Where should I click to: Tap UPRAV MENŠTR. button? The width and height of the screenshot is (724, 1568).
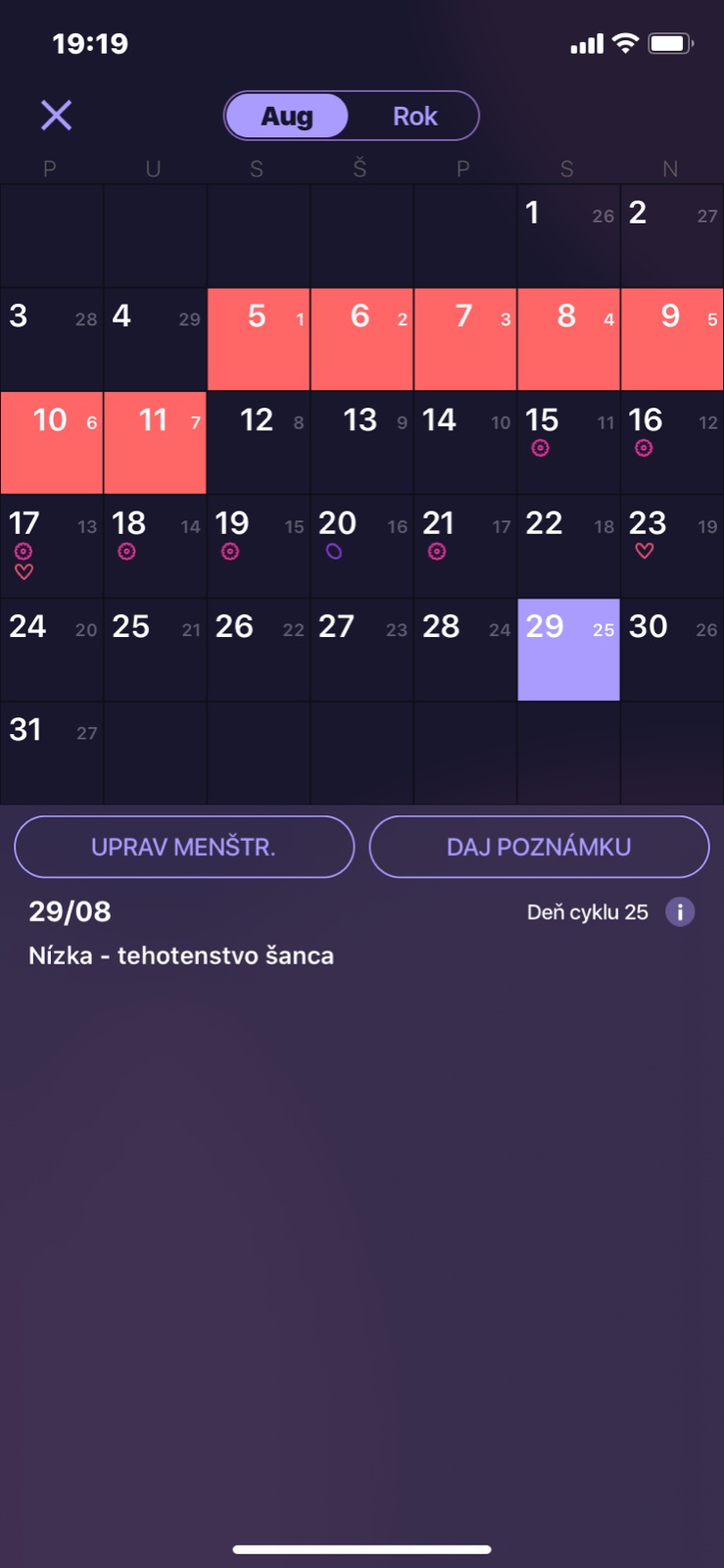pos(184,847)
